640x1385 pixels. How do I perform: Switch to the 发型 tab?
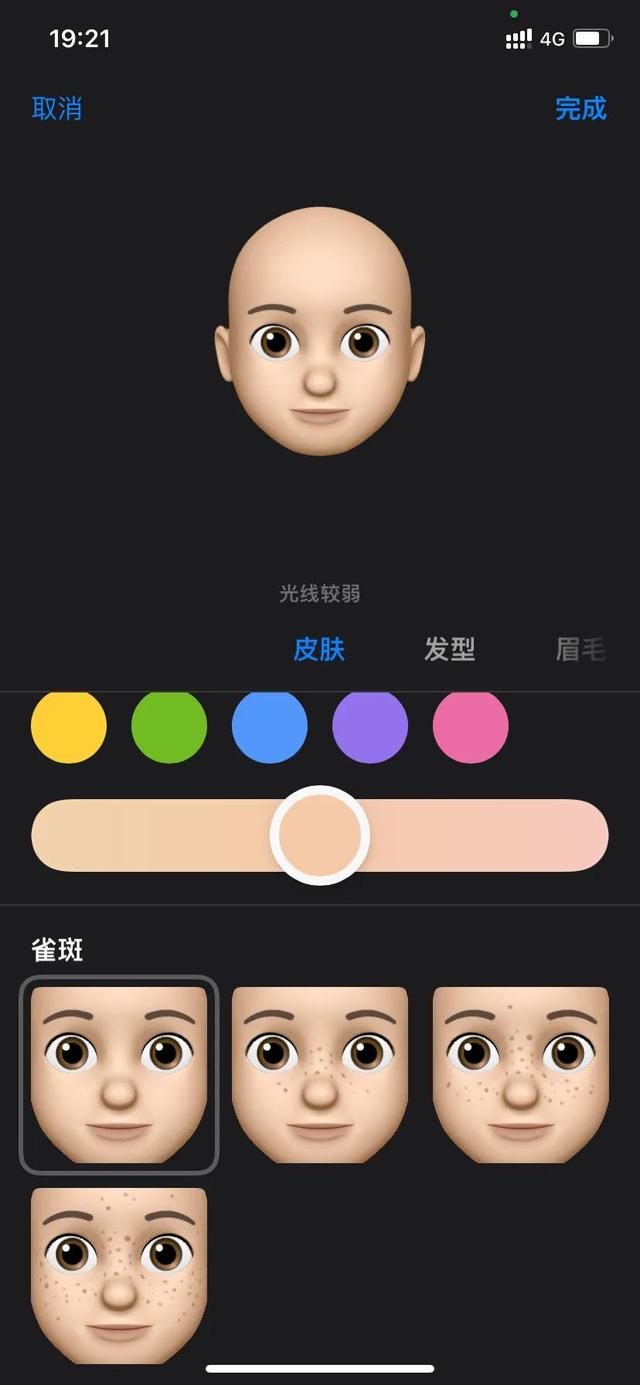[449, 649]
